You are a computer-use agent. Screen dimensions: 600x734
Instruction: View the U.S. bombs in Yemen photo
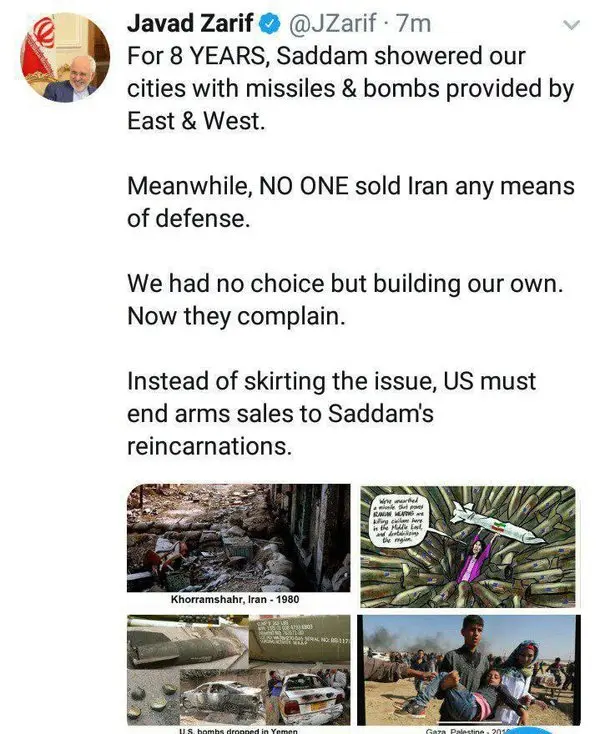pos(238,670)
